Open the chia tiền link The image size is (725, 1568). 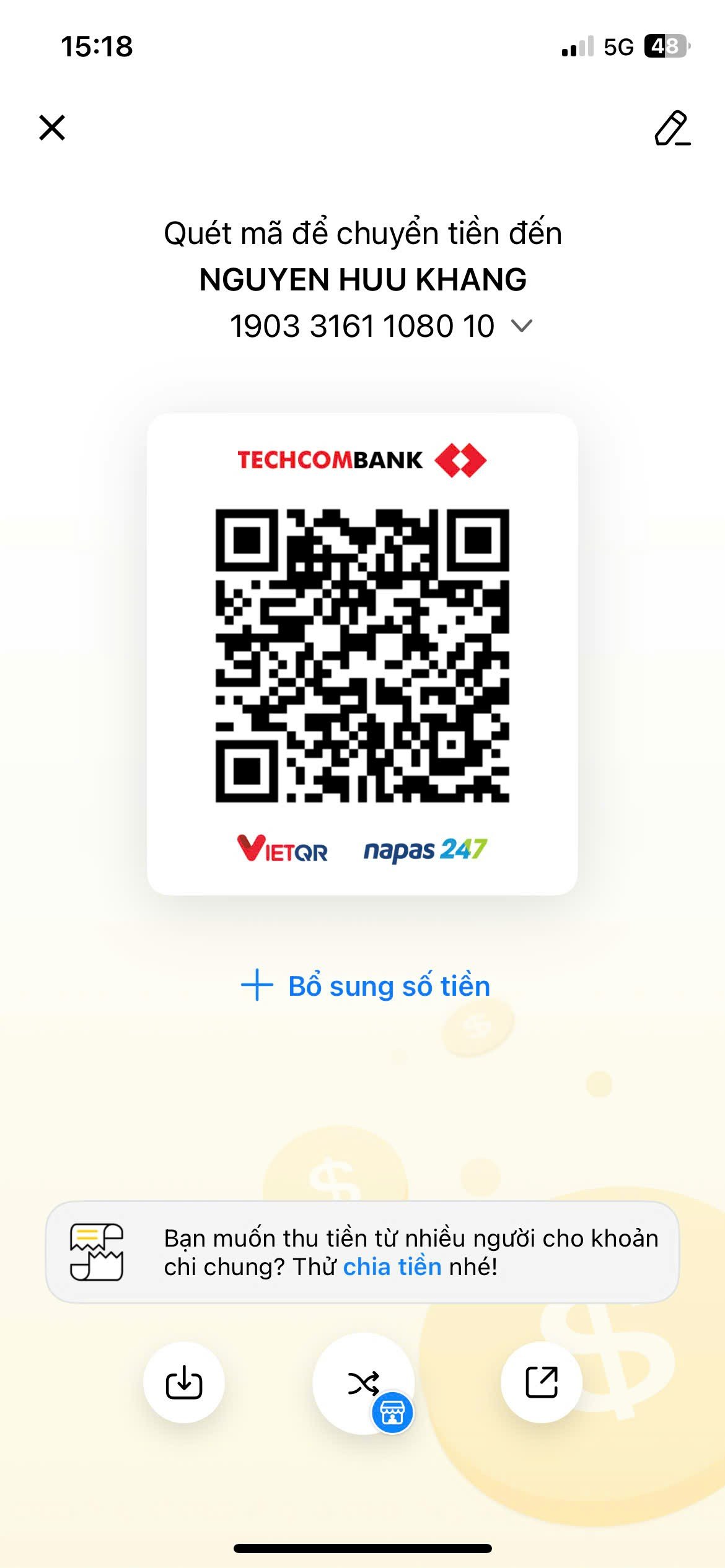(x=392, y=1267)
